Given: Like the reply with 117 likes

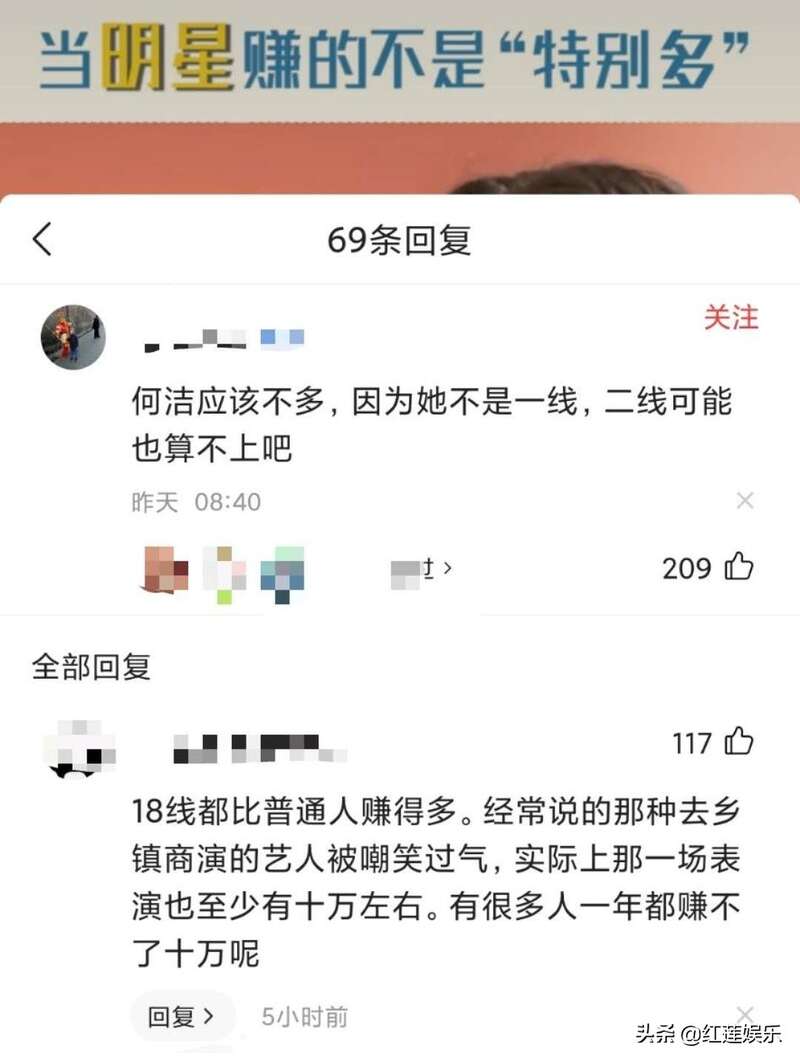Looking at the screenshot, I should 739,743.
